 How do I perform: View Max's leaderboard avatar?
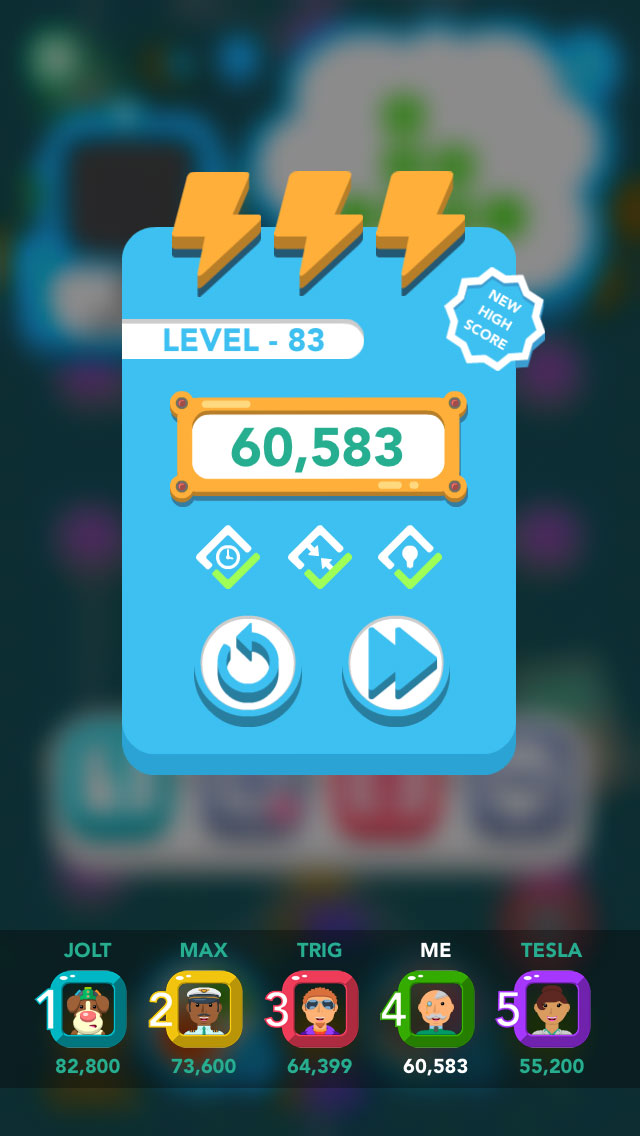pyautogui.click(x=204, y=1009)
